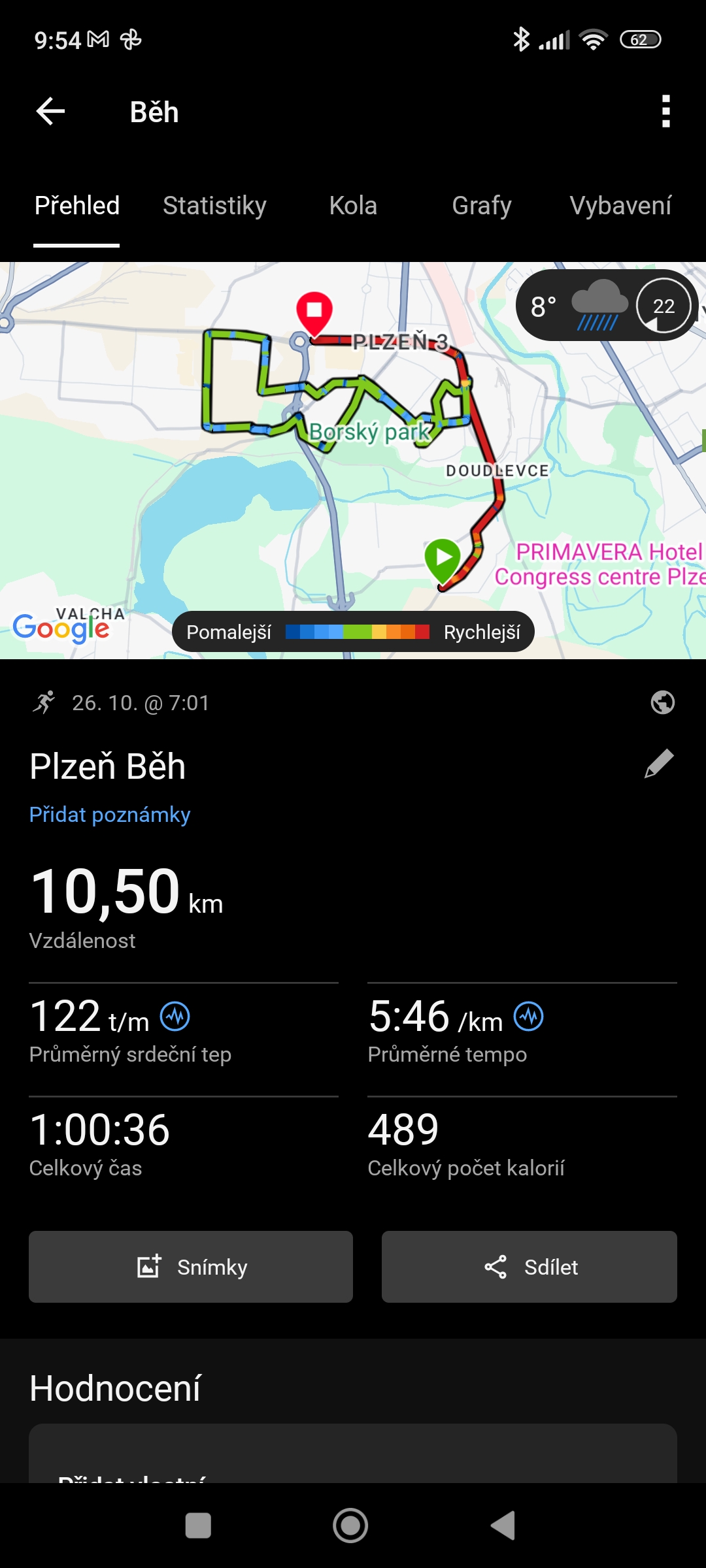Show the Grafy tab

click(481, 206)
